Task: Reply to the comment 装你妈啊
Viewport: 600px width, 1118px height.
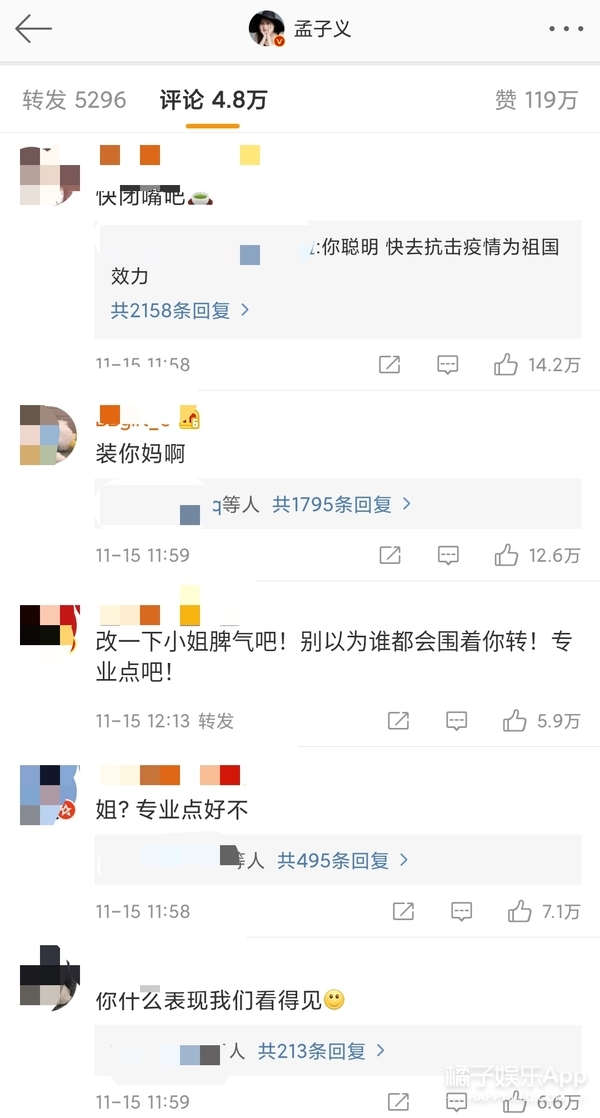Action: (x=448, y=555)
